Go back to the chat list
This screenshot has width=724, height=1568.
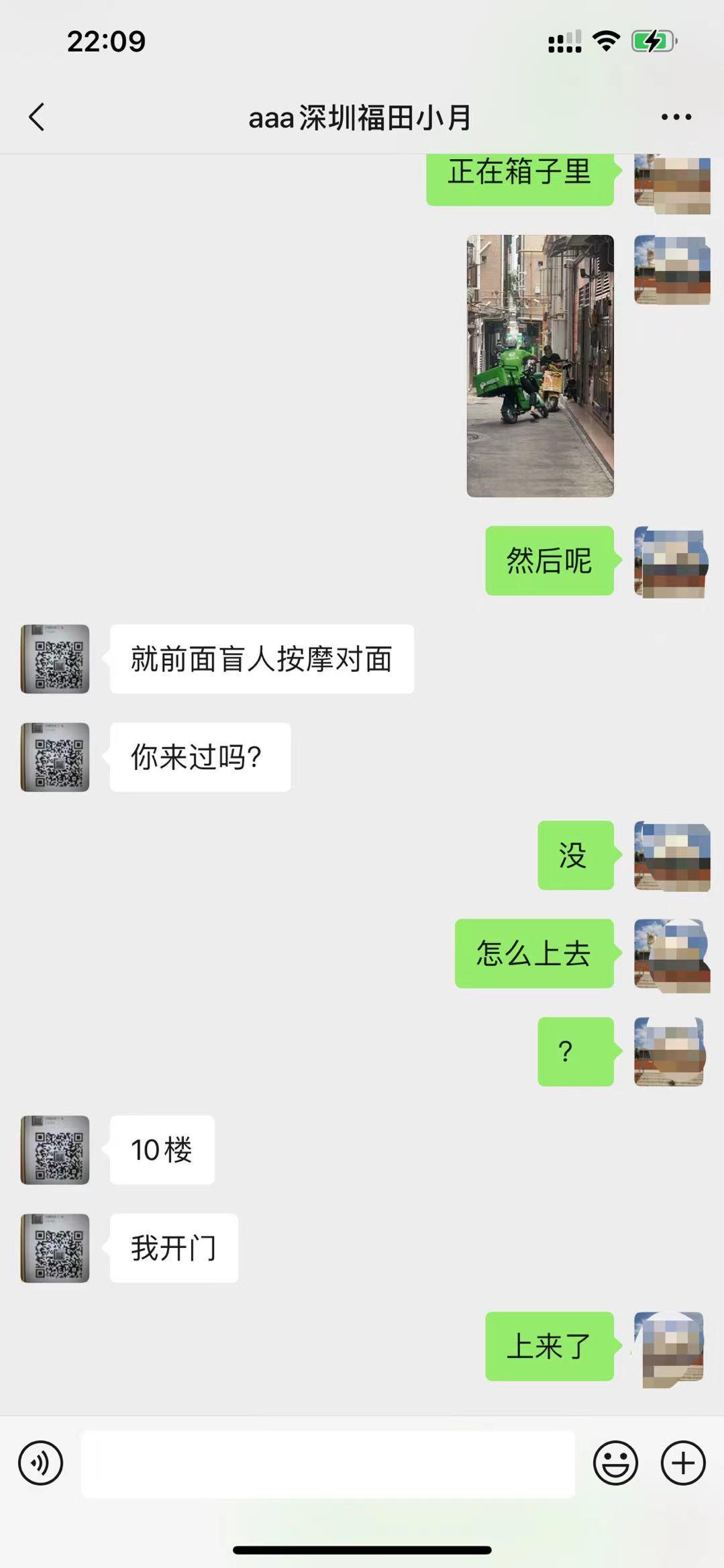[x=37, y=117]
